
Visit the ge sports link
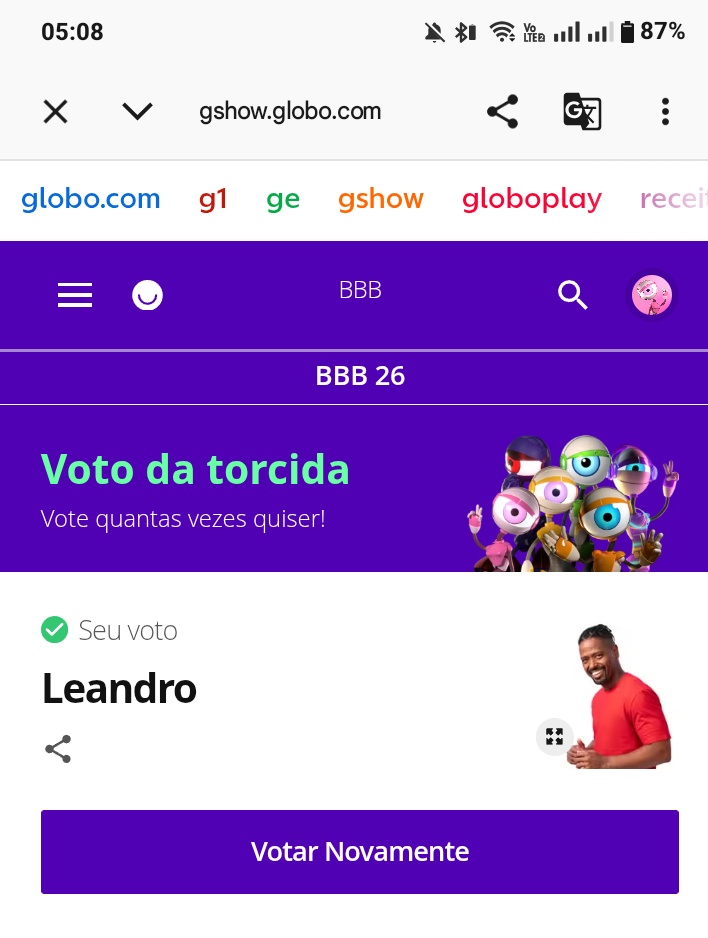[283, 199]
